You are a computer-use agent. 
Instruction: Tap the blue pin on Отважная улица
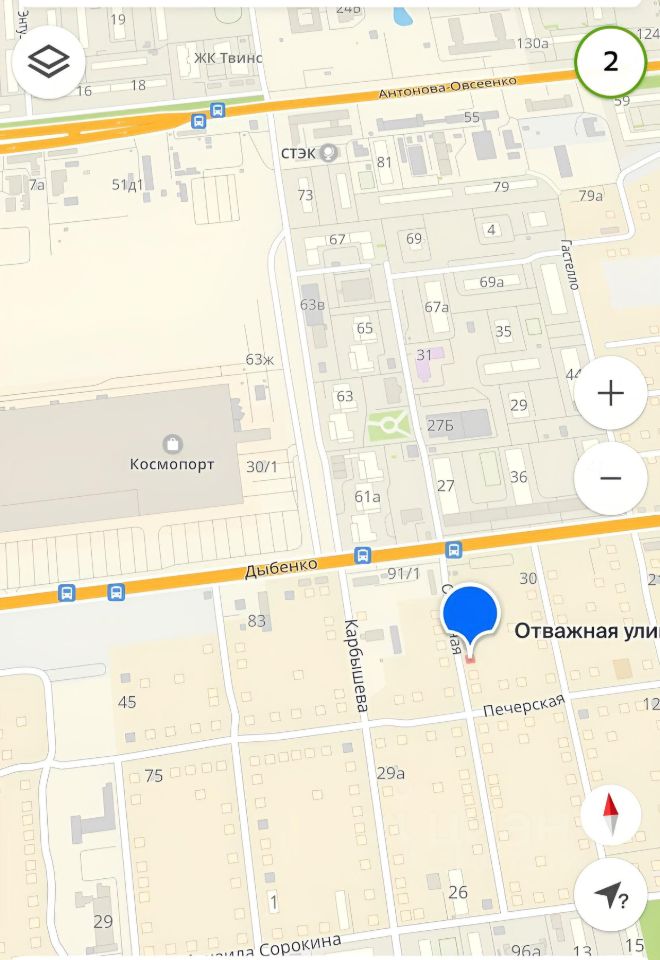coord(470,612)
